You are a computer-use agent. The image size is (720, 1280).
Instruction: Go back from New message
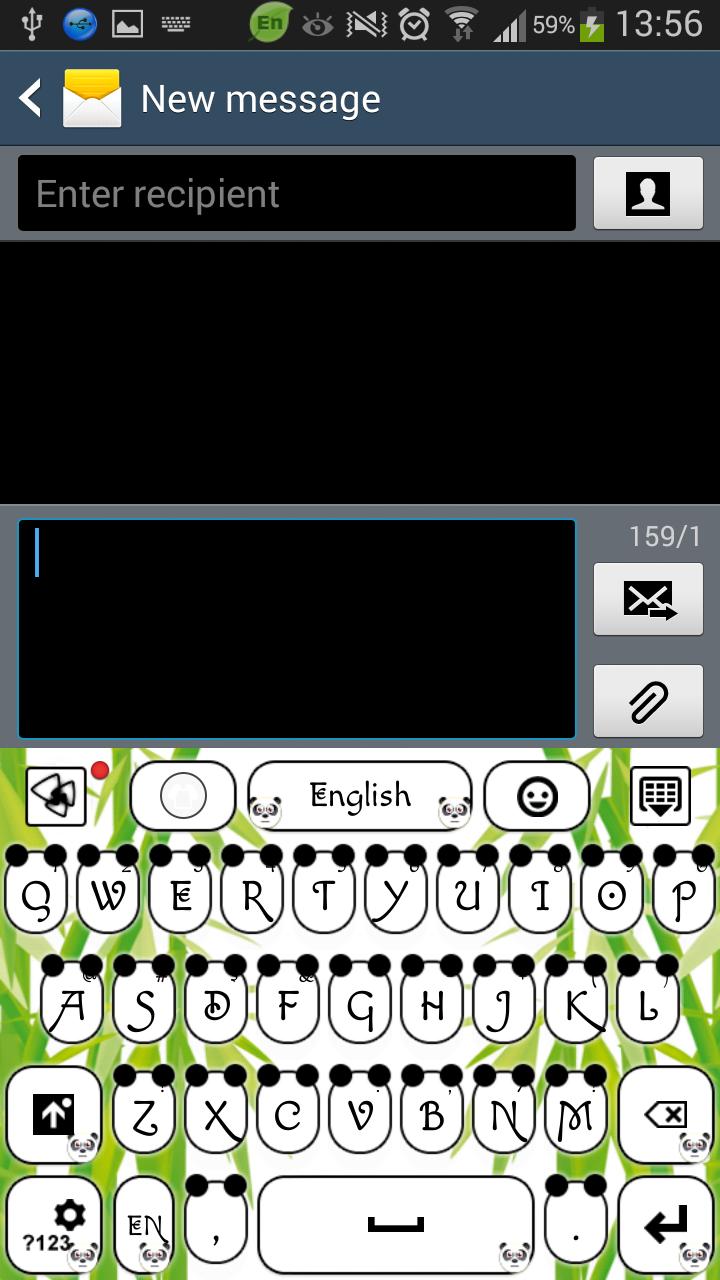[32, 99]
